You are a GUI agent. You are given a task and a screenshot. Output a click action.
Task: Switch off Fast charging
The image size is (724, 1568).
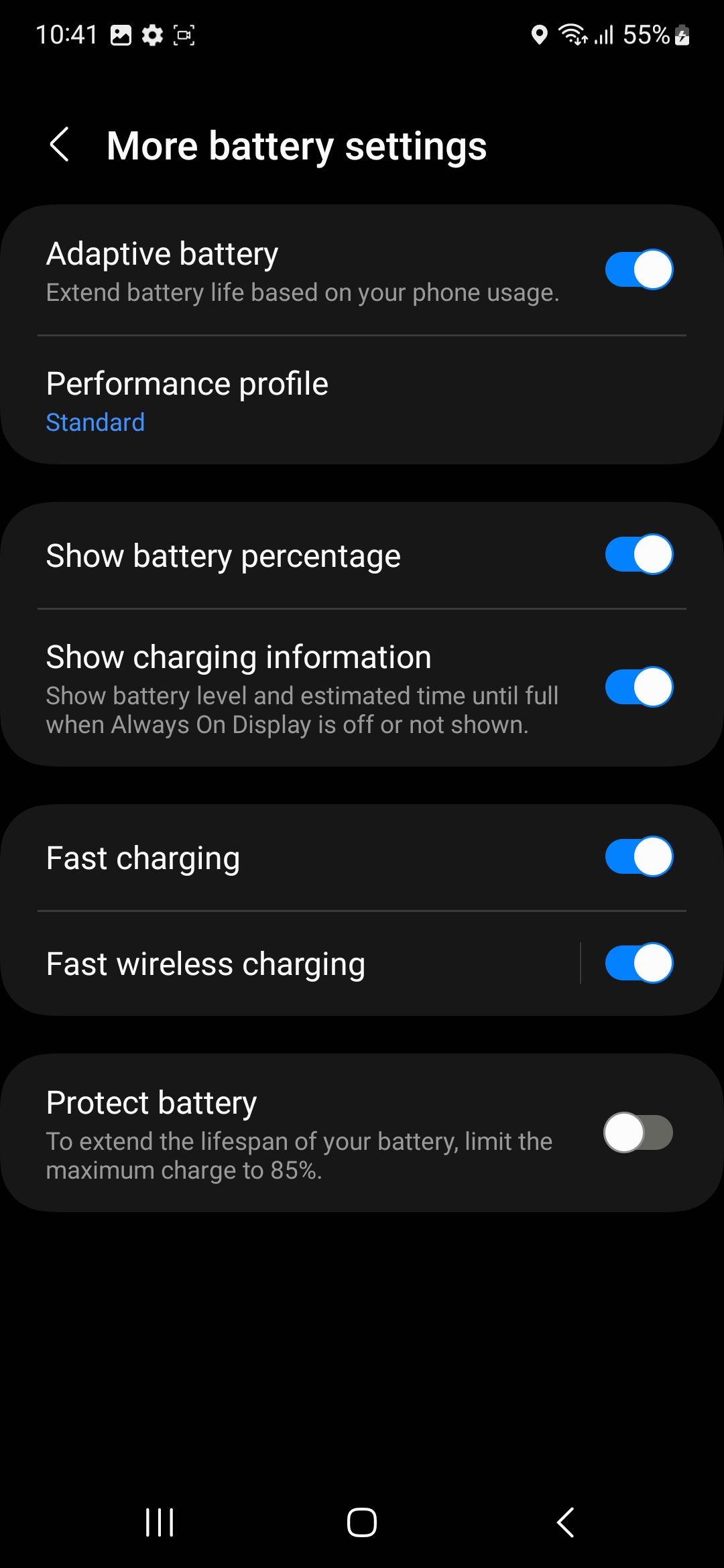(x=638, y=856)
